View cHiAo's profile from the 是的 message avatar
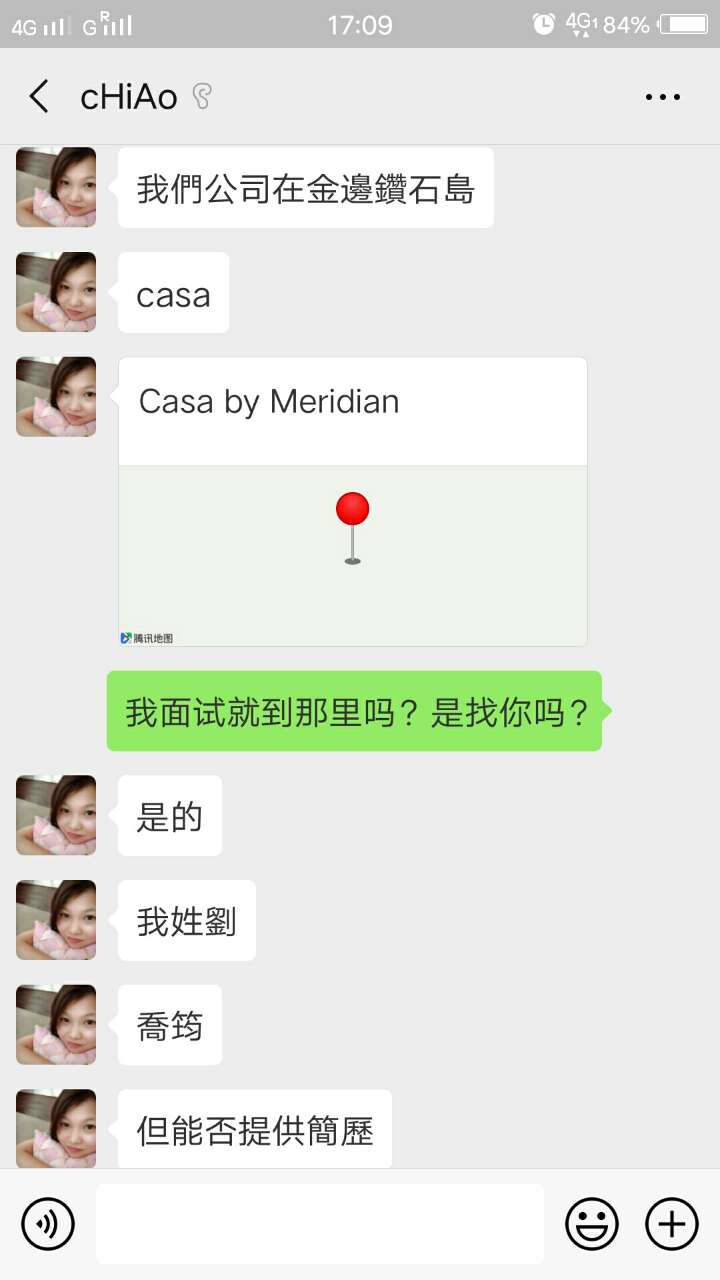This screenshot has height=1280, width=720. pyautogui.click(x=56, y=815)
